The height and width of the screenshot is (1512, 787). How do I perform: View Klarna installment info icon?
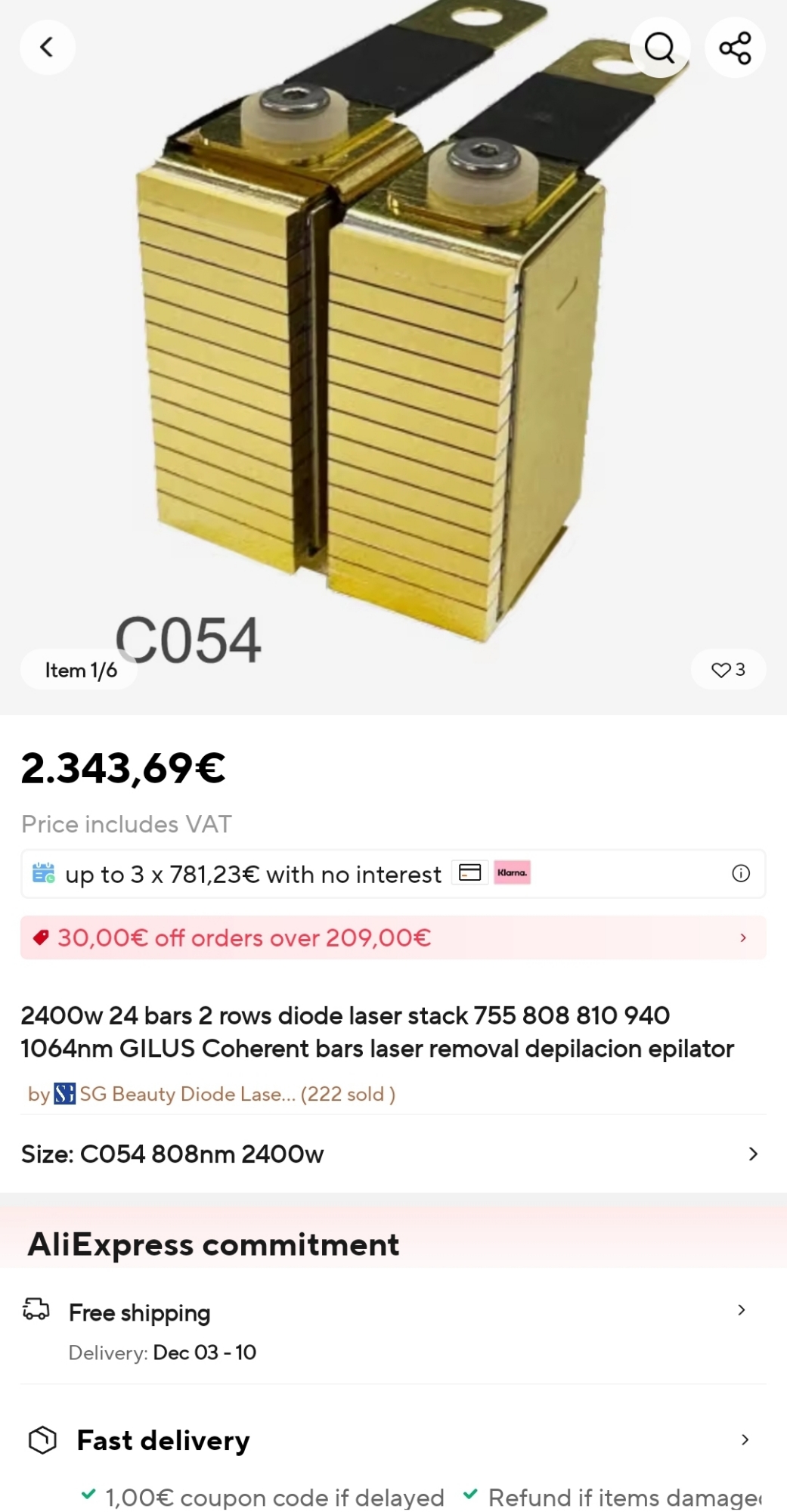(741, 874)
